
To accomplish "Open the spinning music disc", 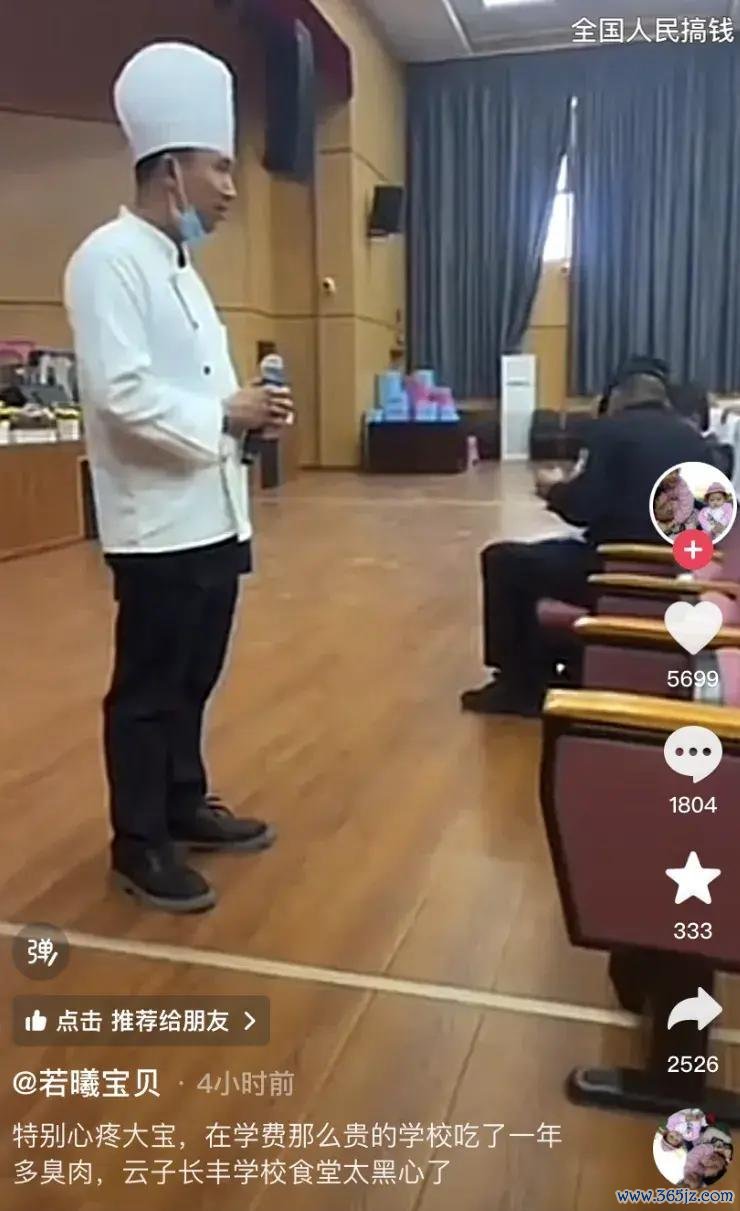I will click(x=693, y=1147).
